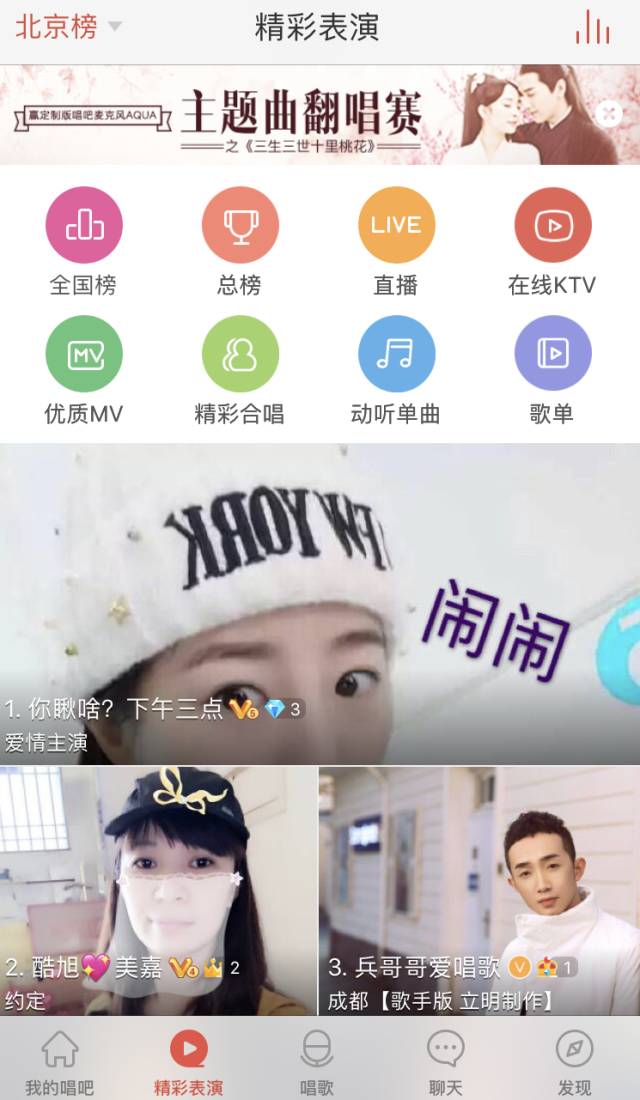The width and height of the screenshot is (640, 1100).
Task: Open the 主题曲翻唱赛 banner
Action: (x=300, y=115)
